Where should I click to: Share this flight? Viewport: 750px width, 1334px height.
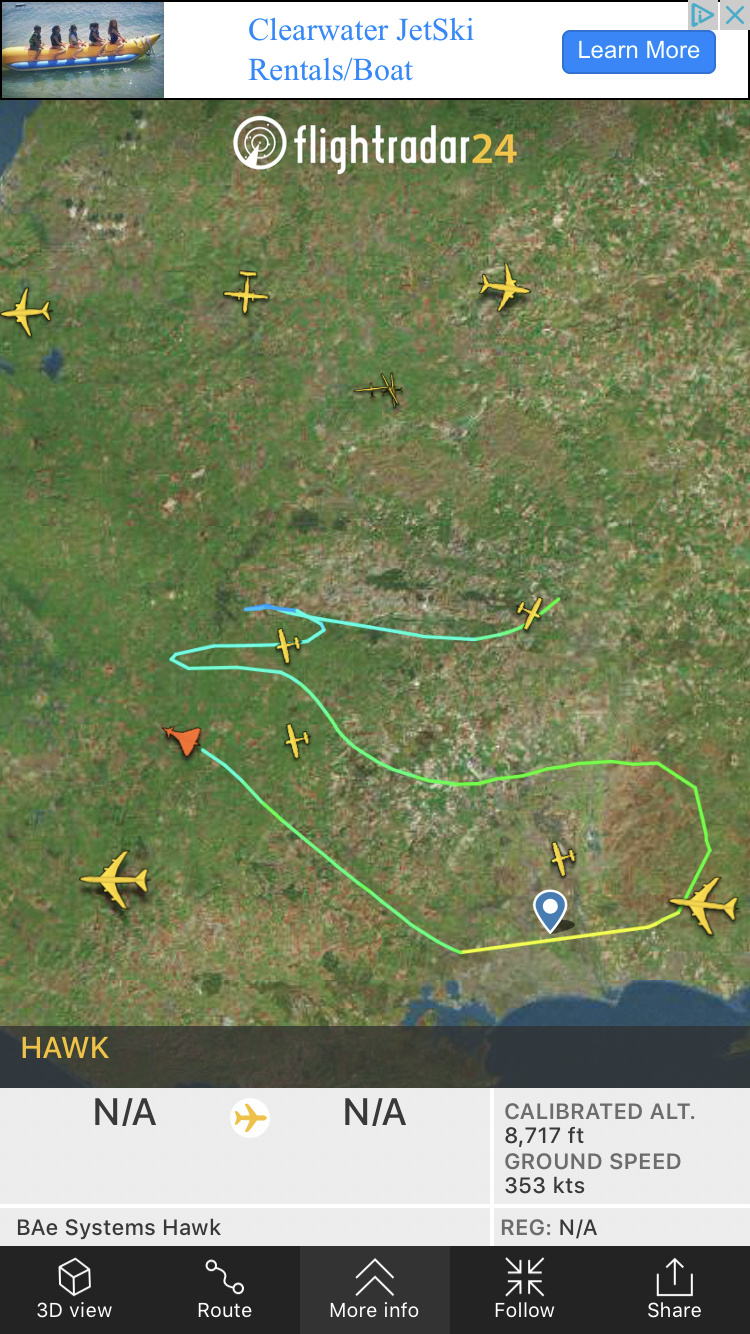[674, 1290]
